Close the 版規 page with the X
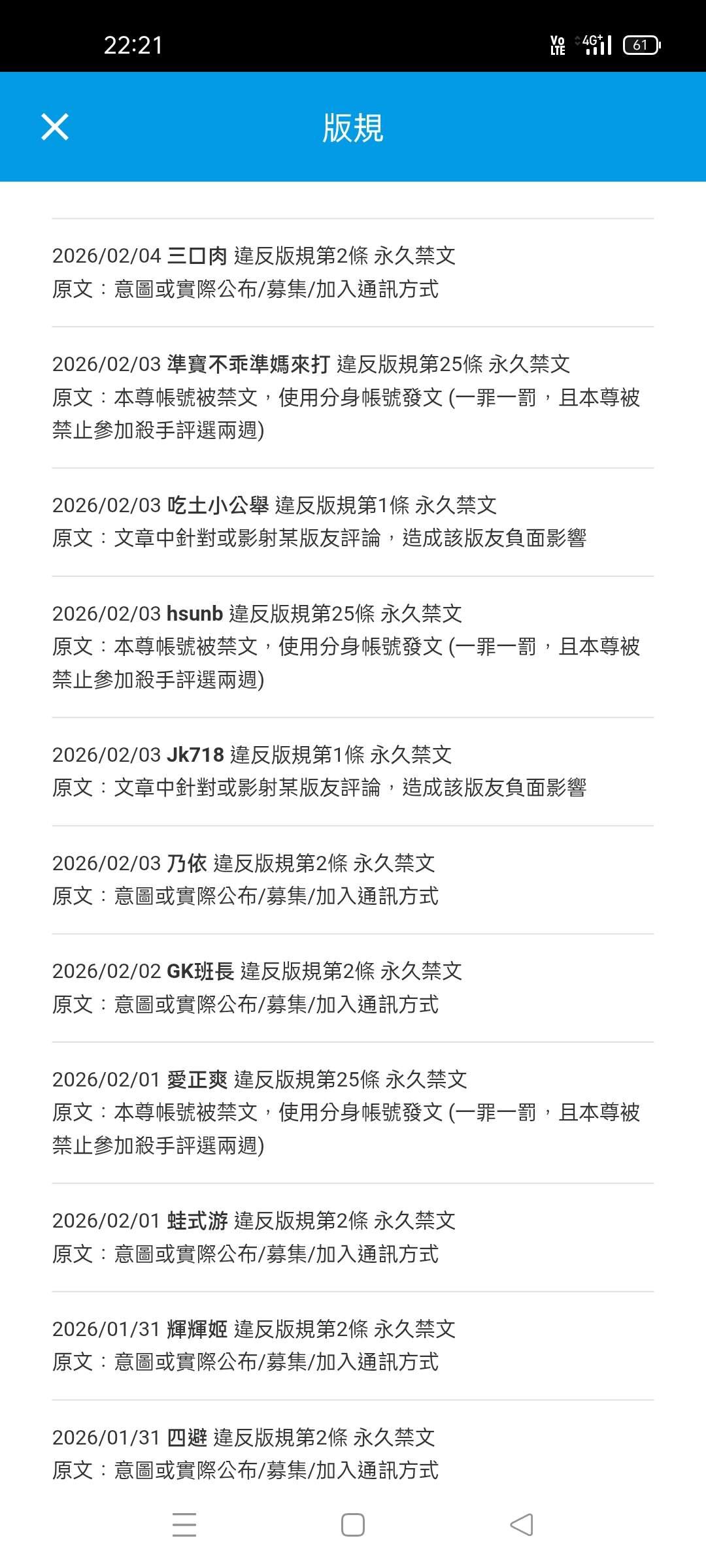Viewport: 706px width, 1568px height. [x=55, y=127]
